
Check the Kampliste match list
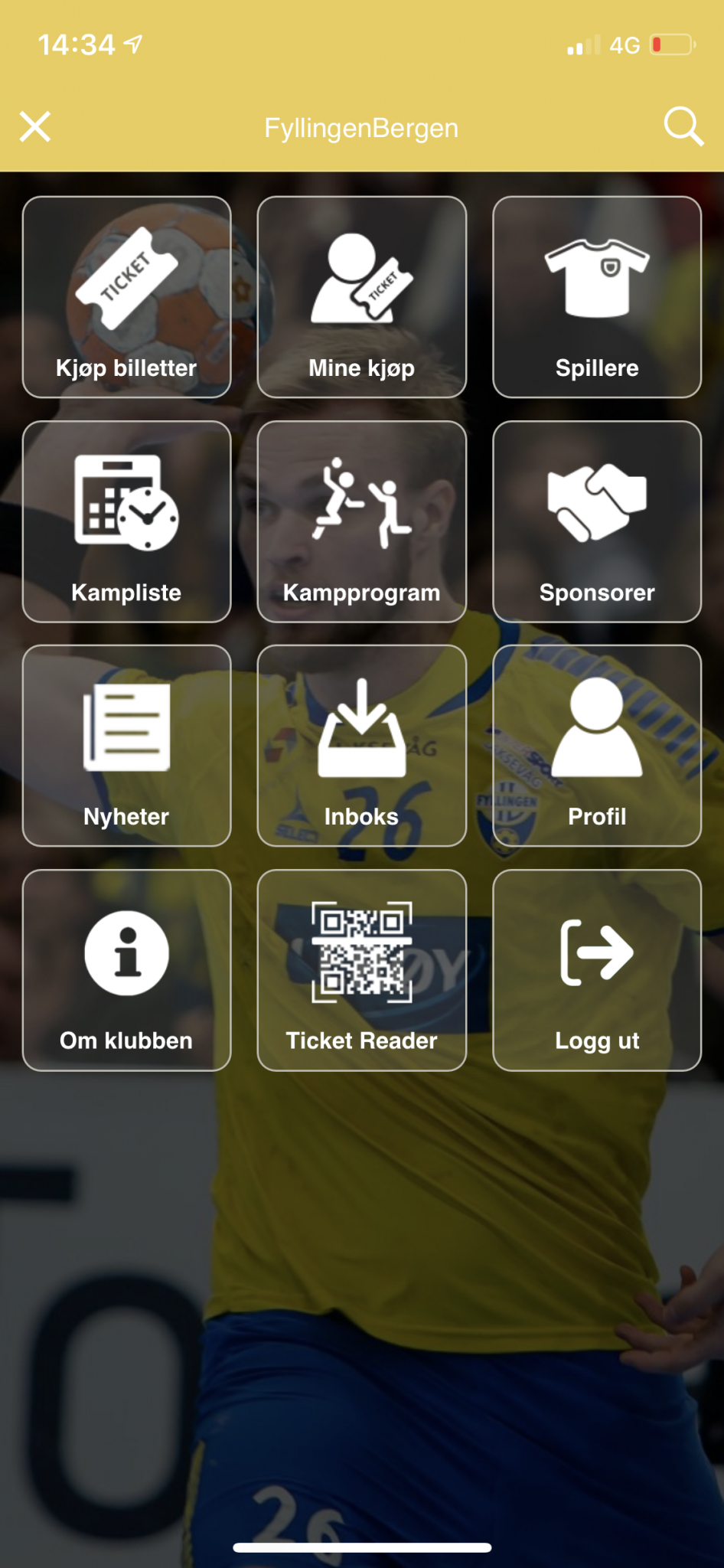tap(127, 521)
